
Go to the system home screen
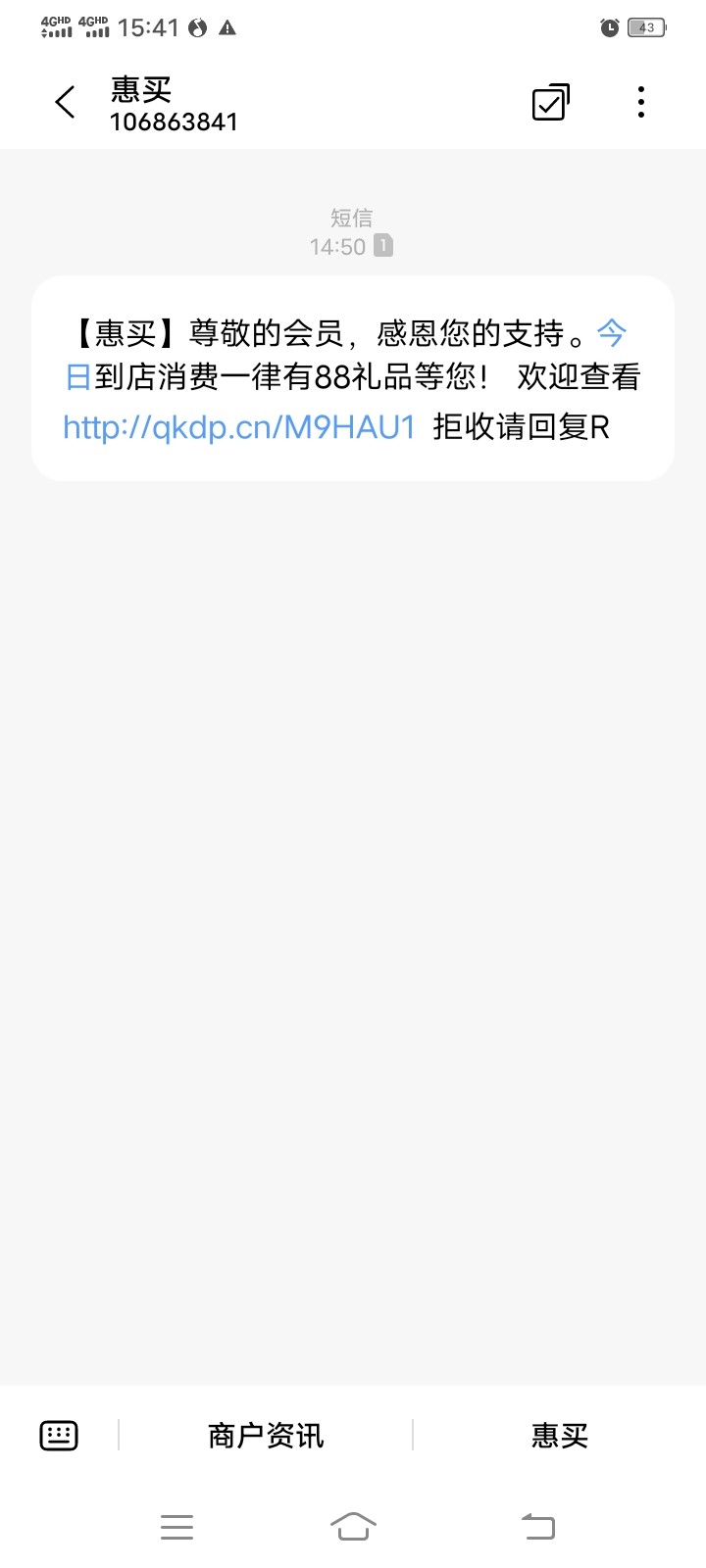pos(353,1526)
